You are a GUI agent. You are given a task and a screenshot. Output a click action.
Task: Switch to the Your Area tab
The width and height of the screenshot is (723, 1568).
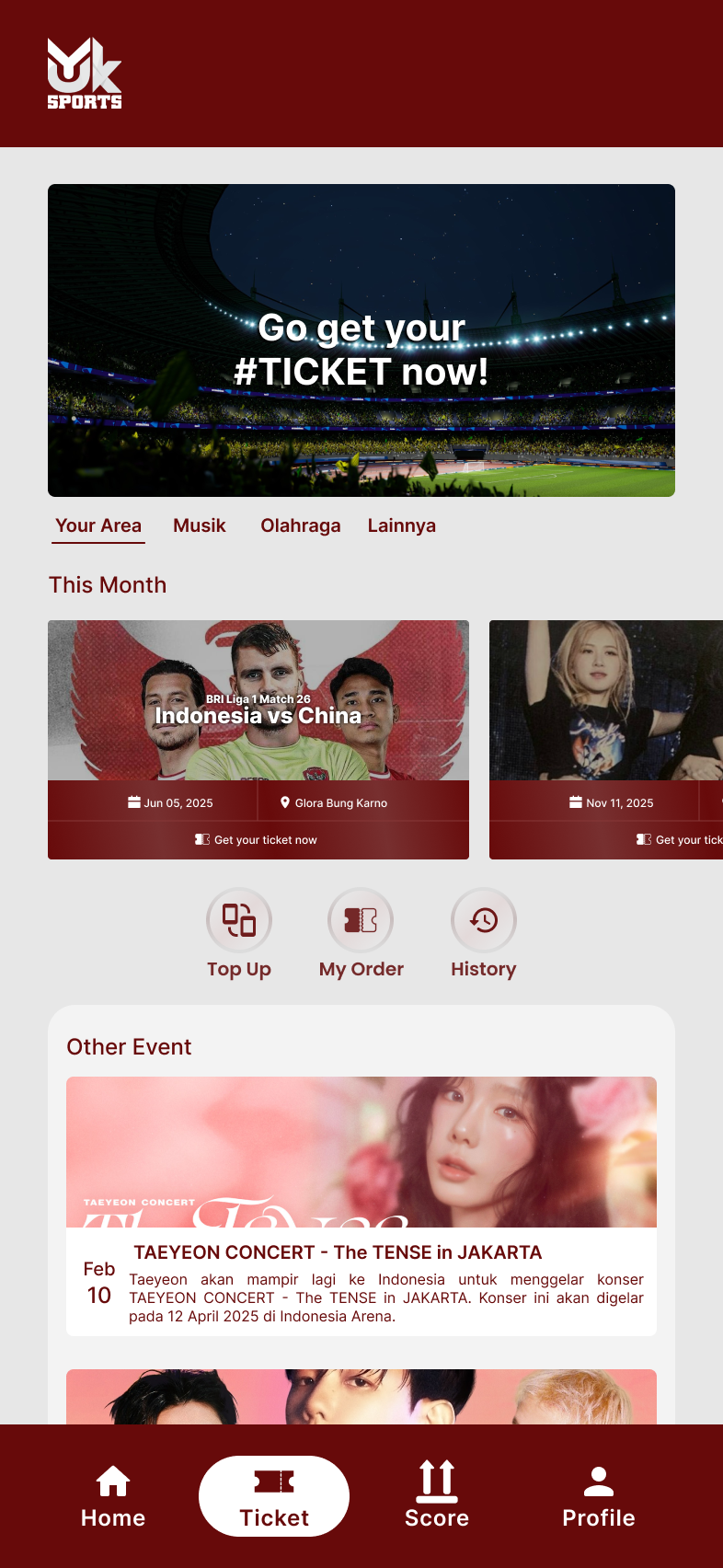pyautogui.click(x=98, y=525)
